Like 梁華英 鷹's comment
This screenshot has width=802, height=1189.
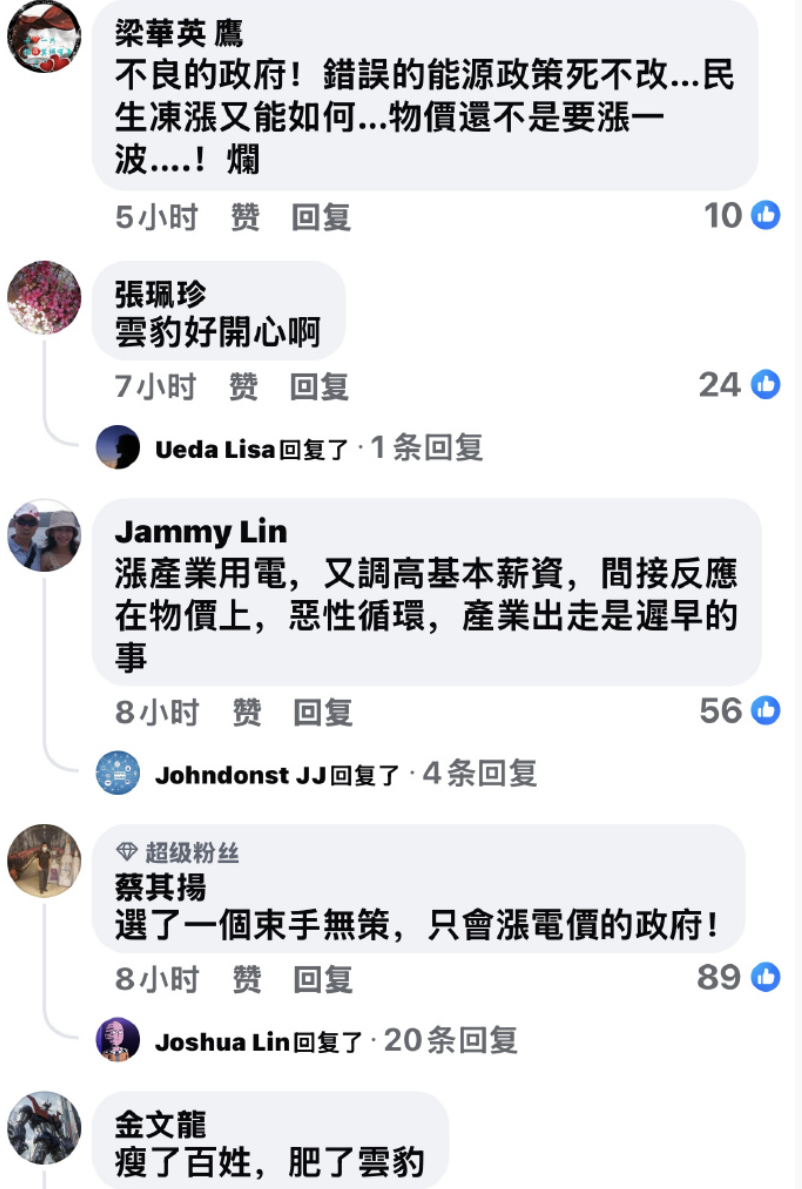click(245, 217)
